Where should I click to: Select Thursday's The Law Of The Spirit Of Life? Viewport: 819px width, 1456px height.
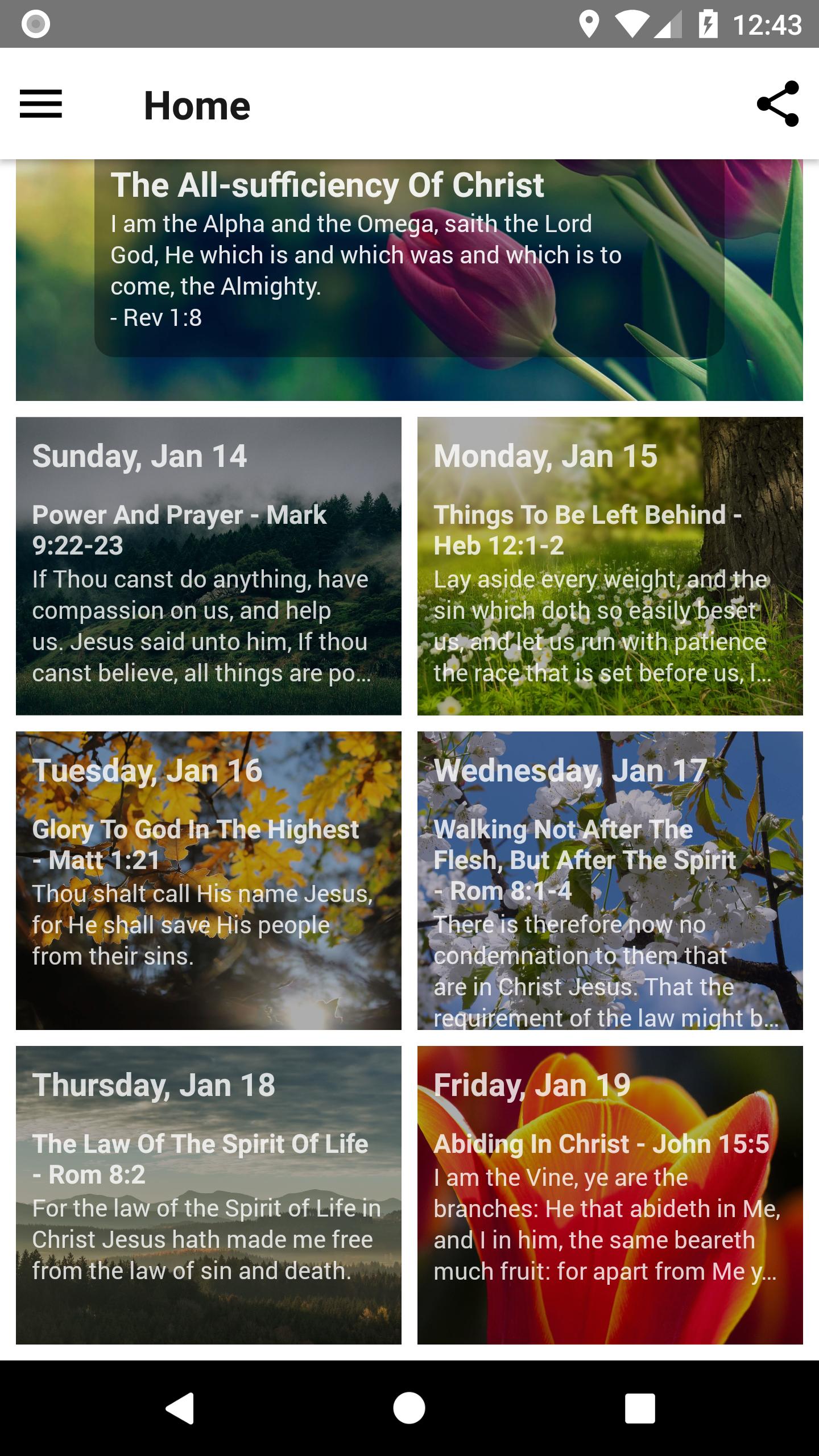(209, 1194)
